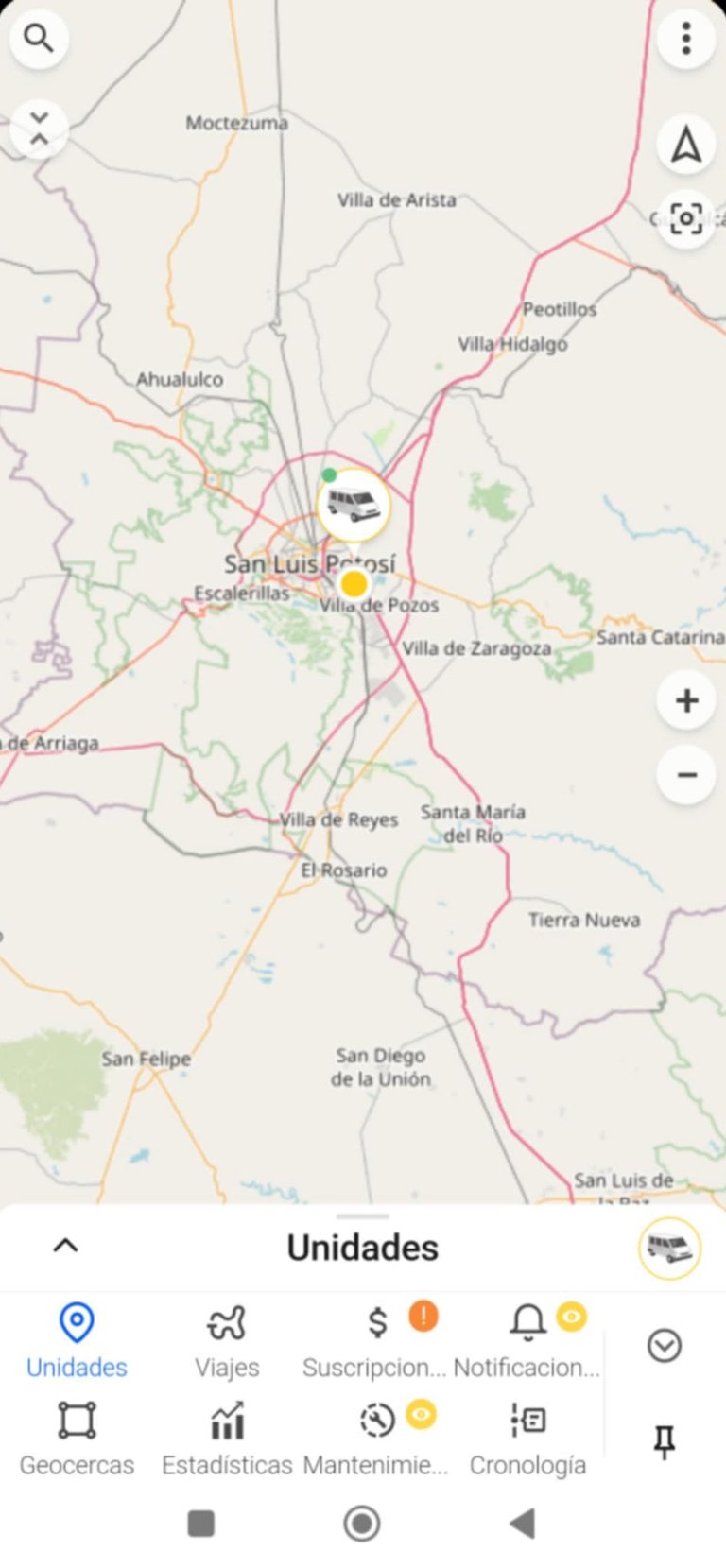Switch to the Cronología tab
Image resolution: width=726 pixels, height=1568 pixels.
(x=527, y=1439)
